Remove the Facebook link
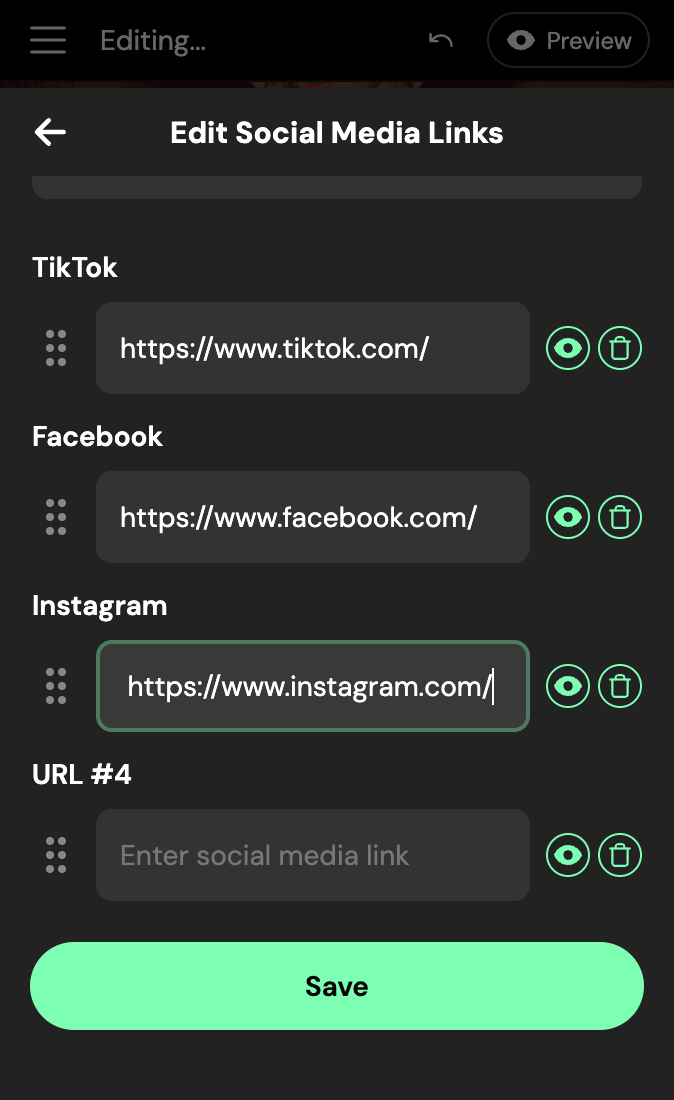Image resolution: width=674 pixels, height=1100 pixels. pos(620,517)
